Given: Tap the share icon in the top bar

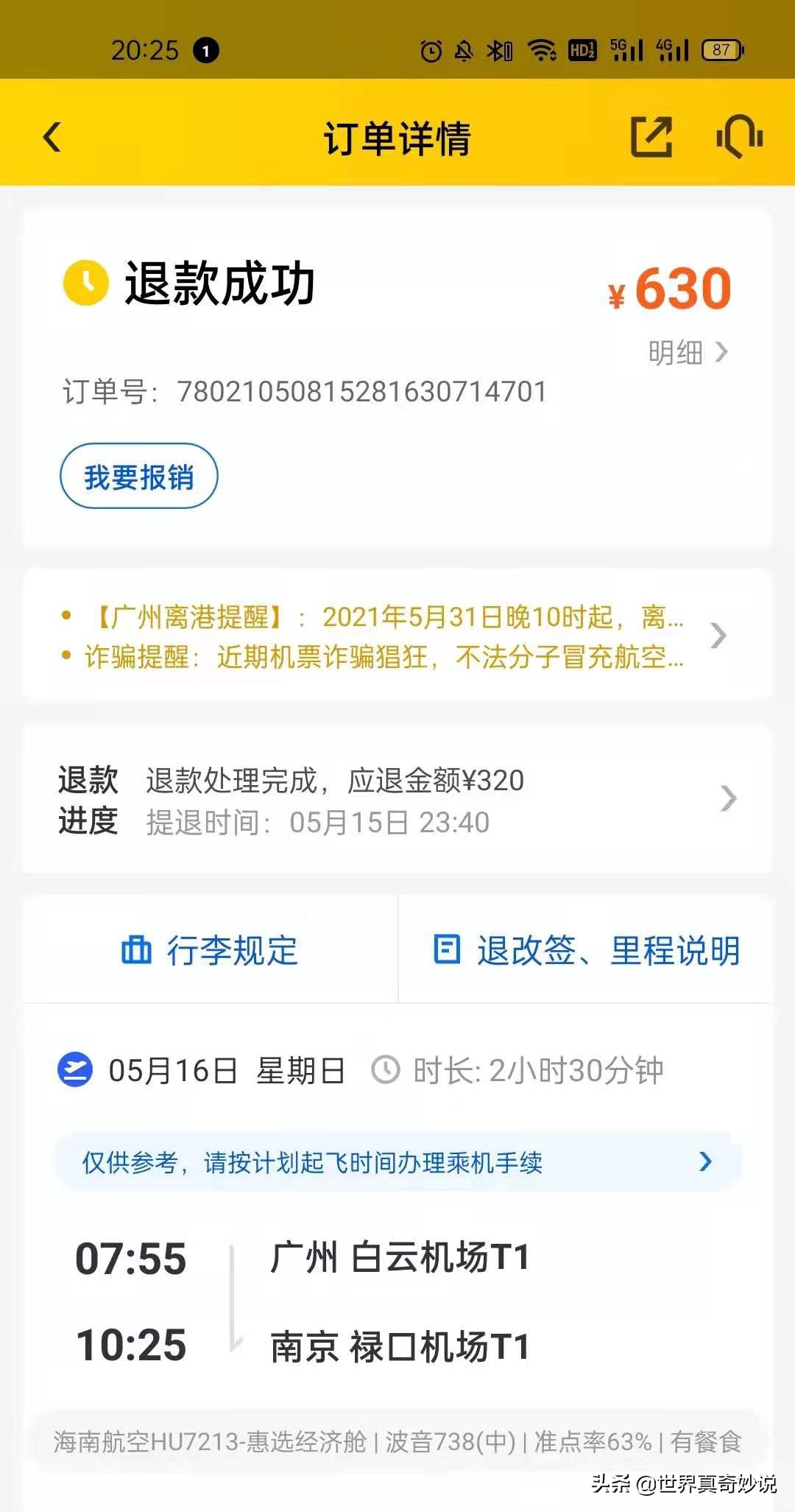Looking at the screenshot, I should [x=651, y=137].
